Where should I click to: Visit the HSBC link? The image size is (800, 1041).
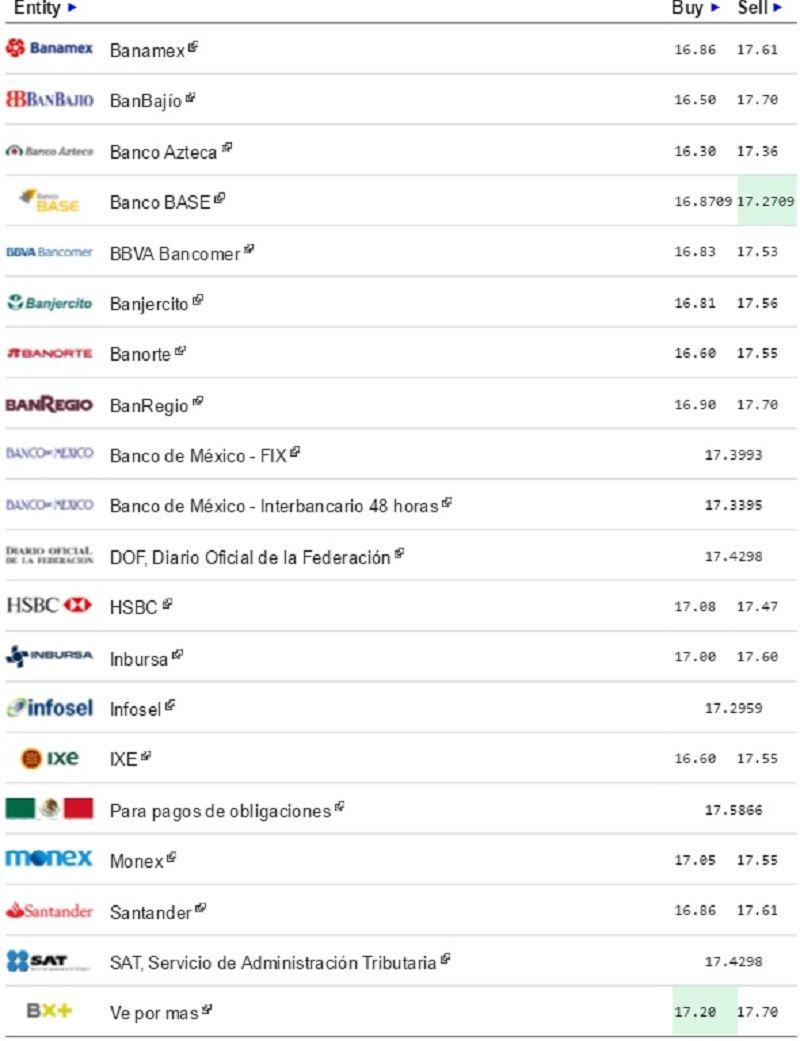134,607
